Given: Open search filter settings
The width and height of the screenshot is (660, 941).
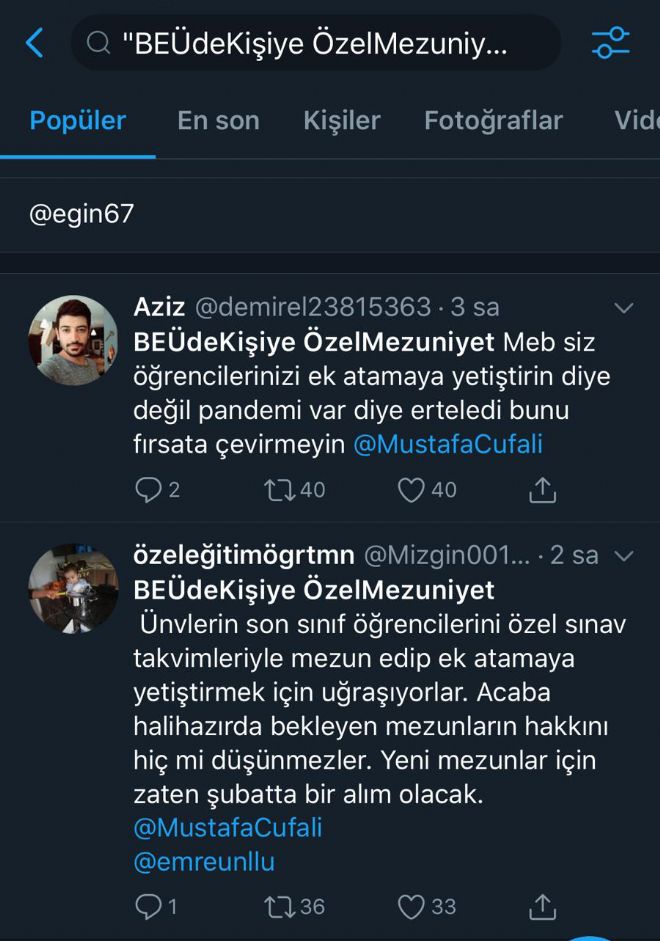Looking at the screenshot, I should [610, 43].
